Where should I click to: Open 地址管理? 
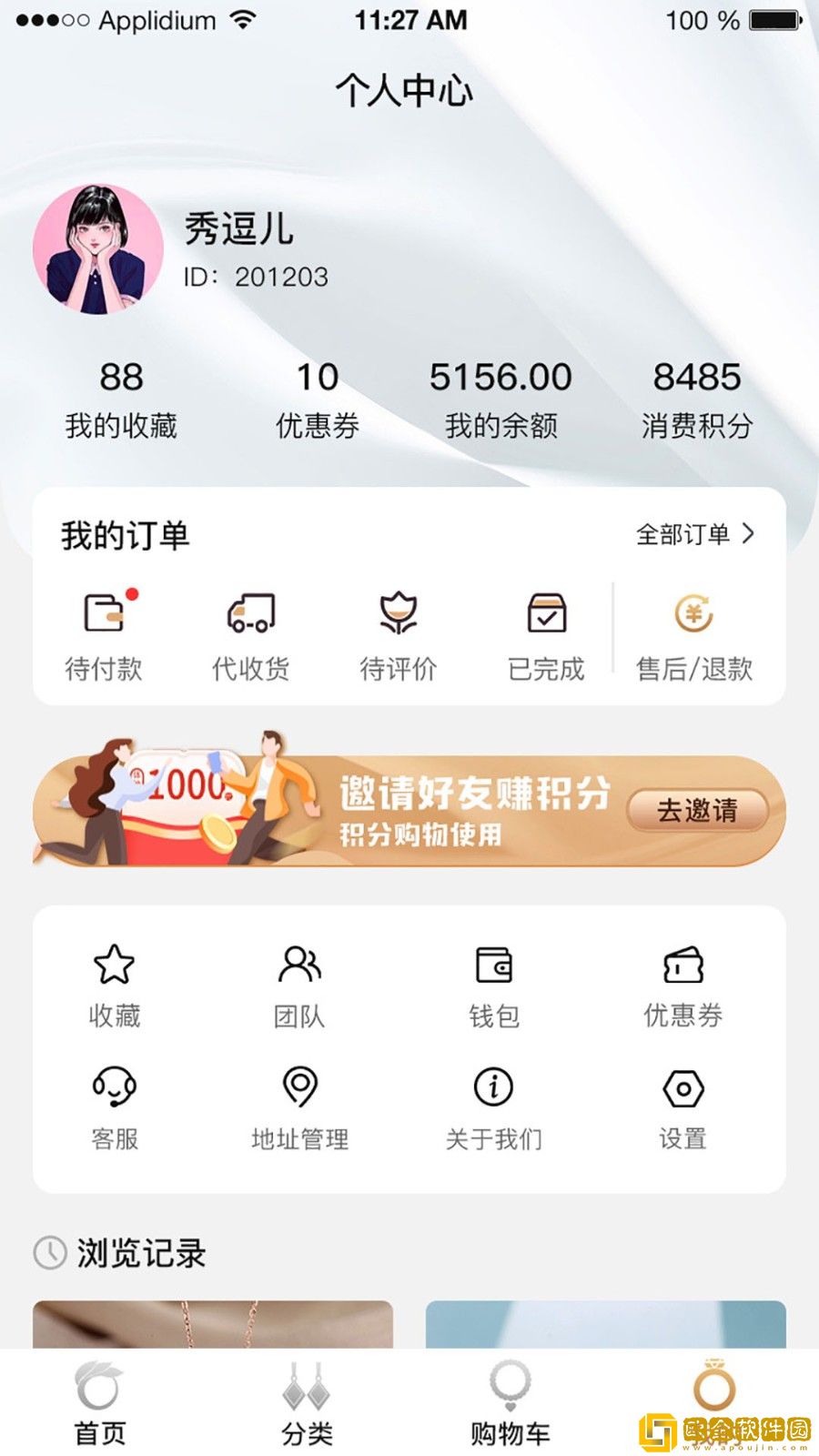(x=299, y=1108)
